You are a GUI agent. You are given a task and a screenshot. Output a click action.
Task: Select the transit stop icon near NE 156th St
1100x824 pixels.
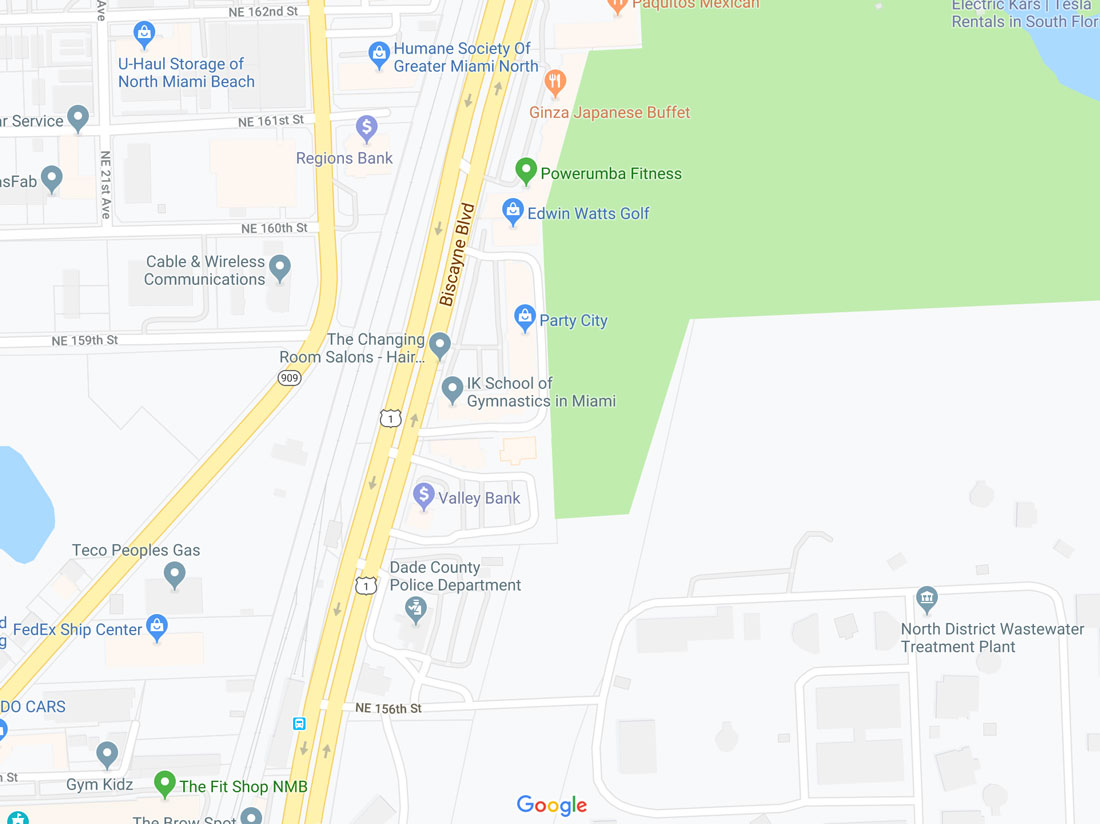pos(299,723)
